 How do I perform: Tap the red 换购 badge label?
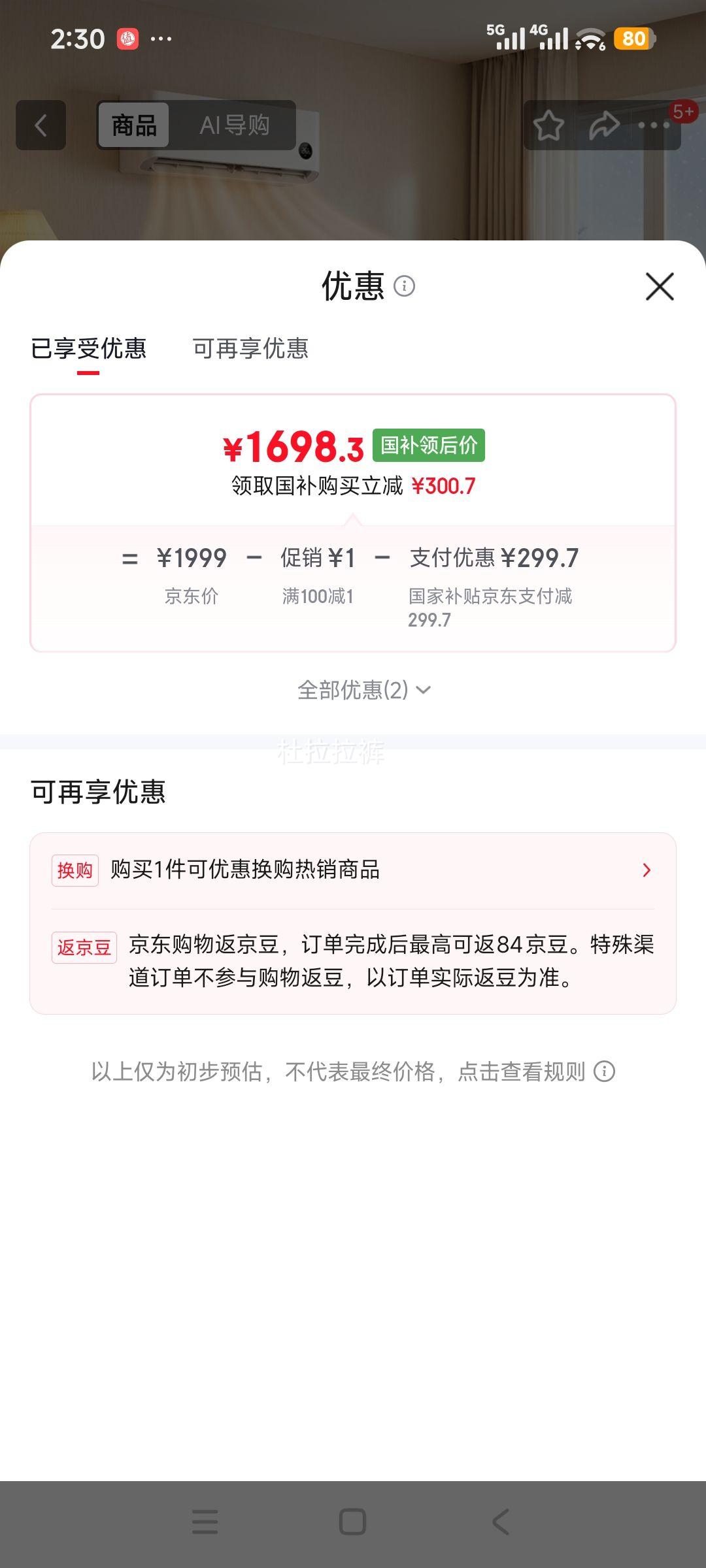(x=75, y=870)
